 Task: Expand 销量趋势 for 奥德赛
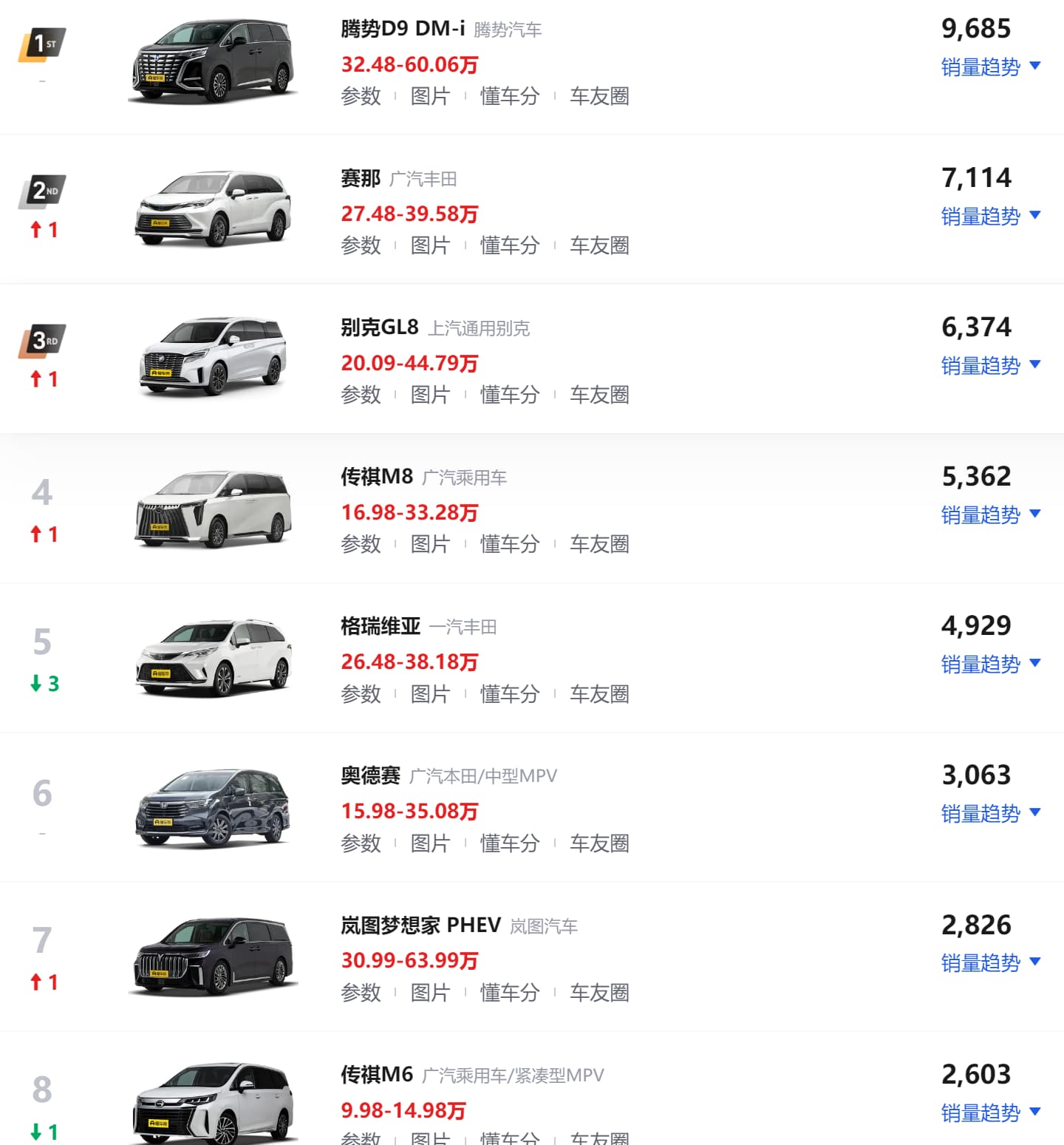(x=990, y=814)
